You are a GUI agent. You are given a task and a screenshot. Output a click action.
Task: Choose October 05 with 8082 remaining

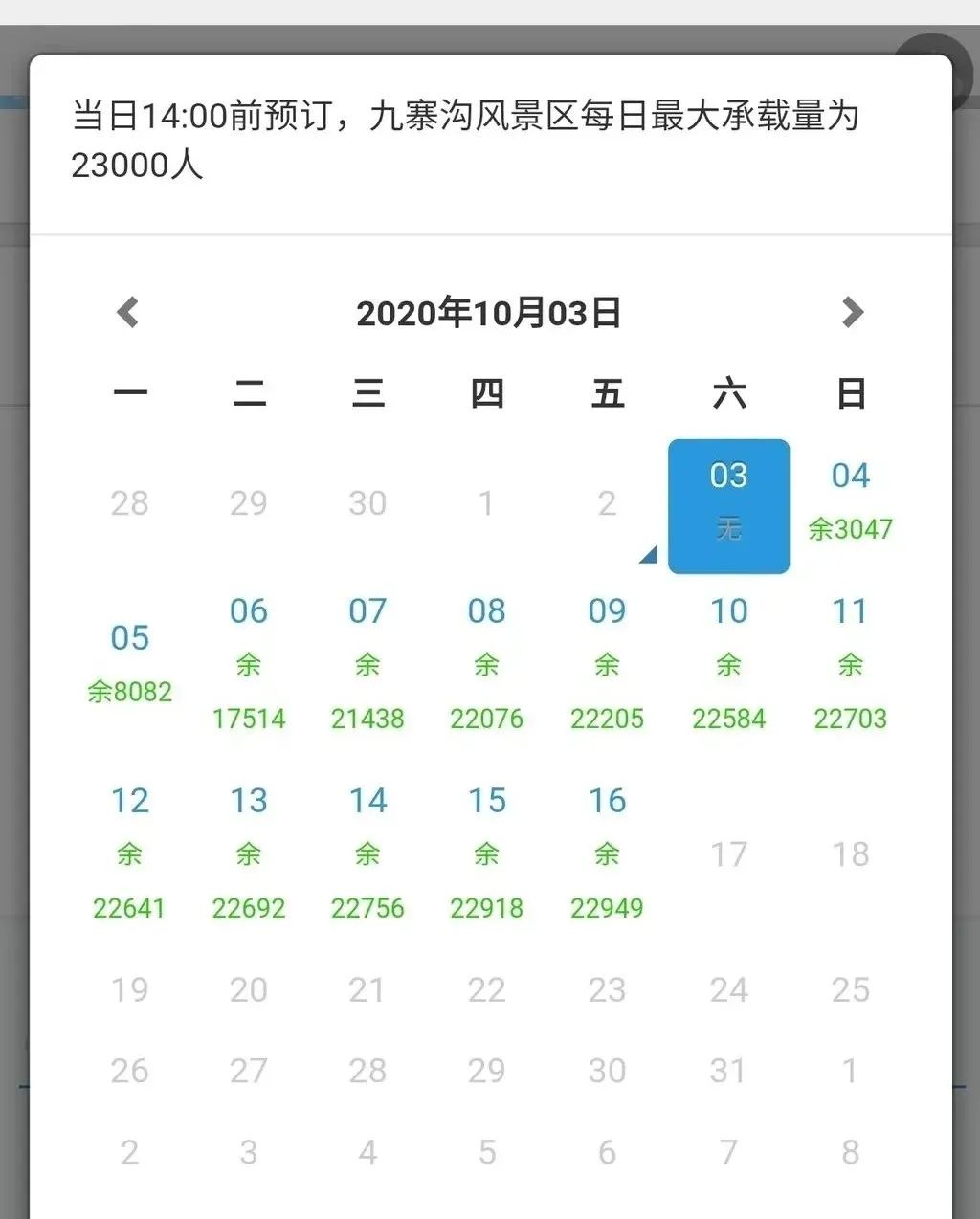pyautogui.click(x=130, y=663)
